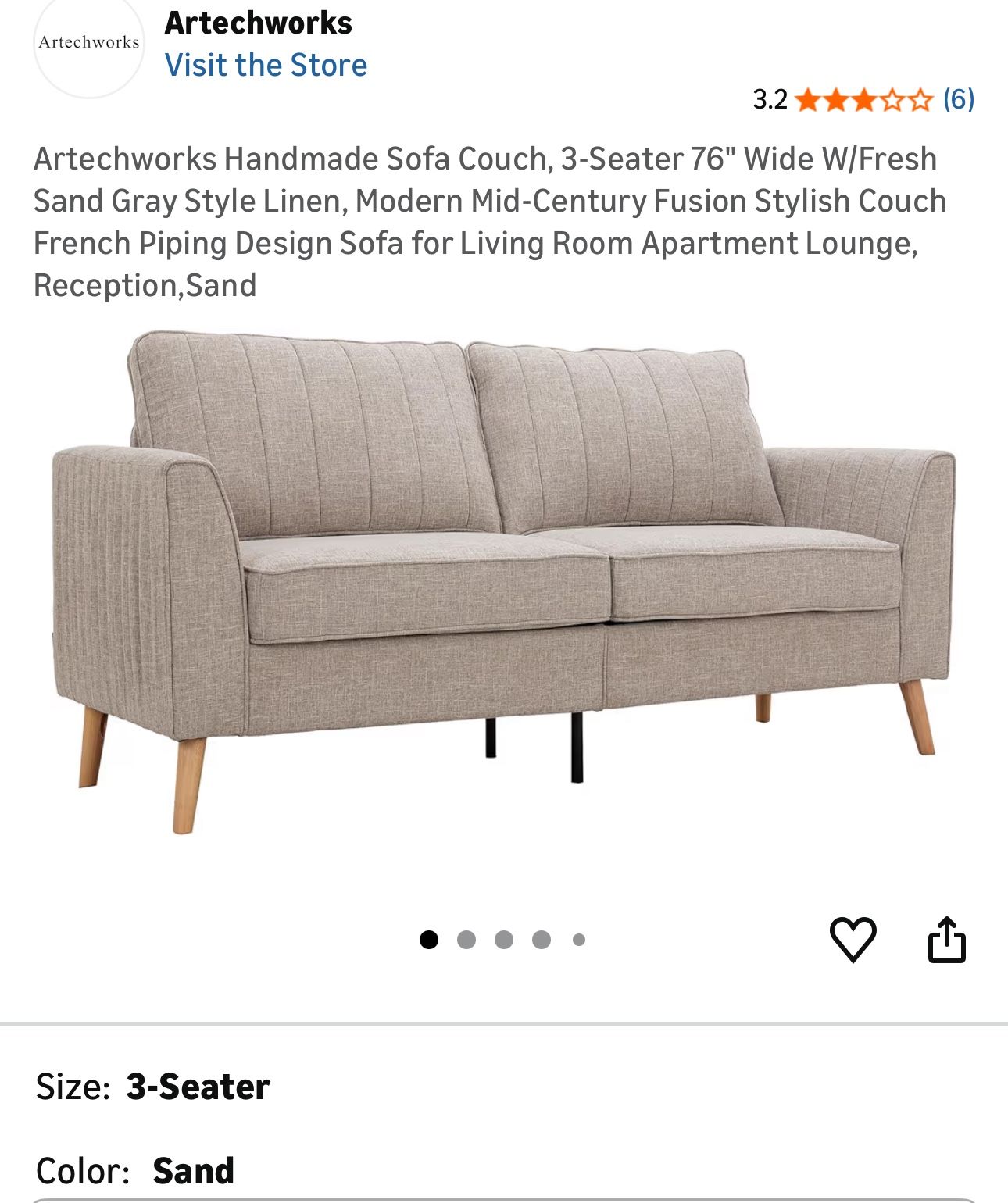Screen dimensions: 1008x1203
Task: Open reviews by clicking the (6) count
Action: click(x=957, y=100)
